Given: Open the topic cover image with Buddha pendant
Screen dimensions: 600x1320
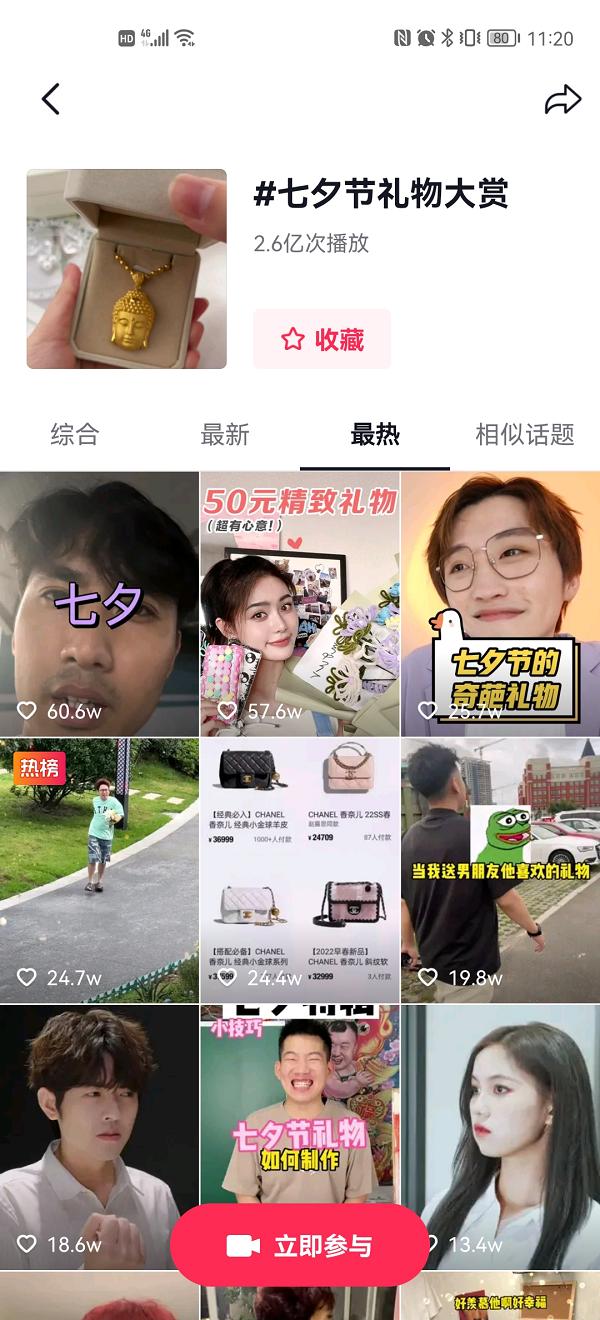Looking at the screenshot, I should click(127, 269).
